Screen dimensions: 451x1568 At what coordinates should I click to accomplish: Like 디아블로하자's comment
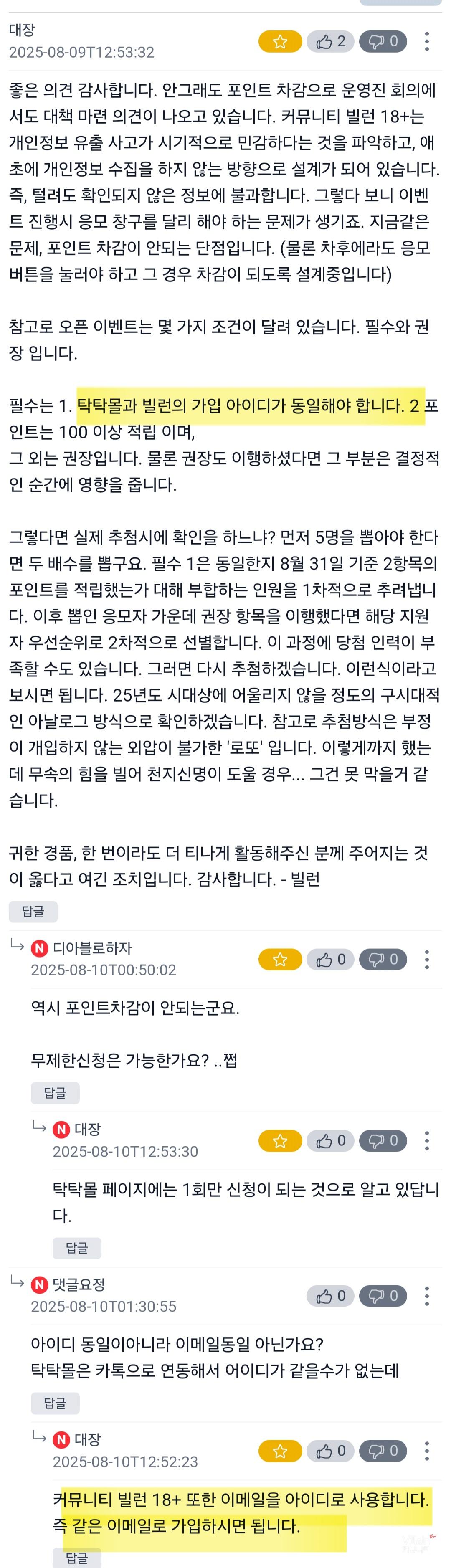(330, 960)
